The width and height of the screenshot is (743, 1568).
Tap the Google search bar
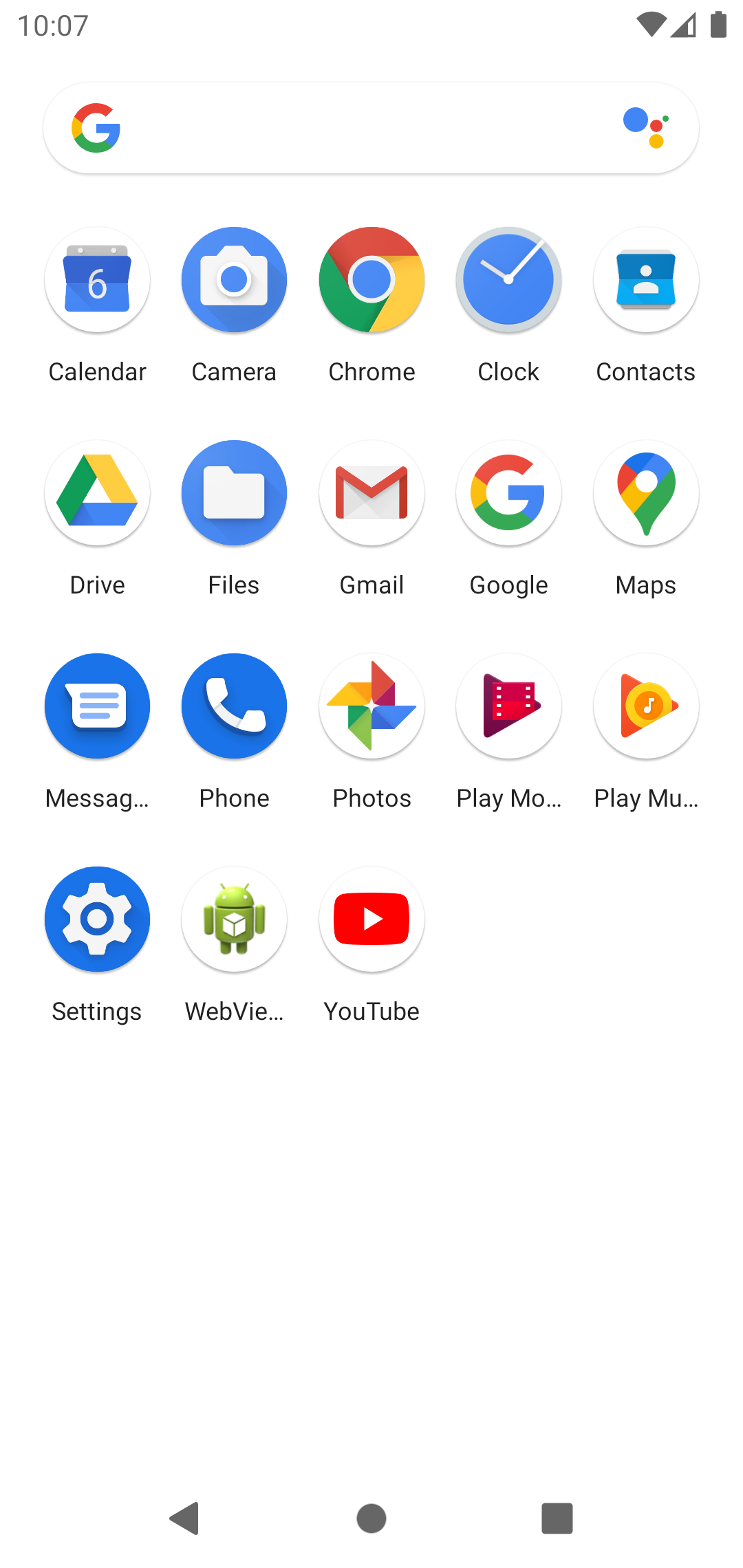pyautogui.click(x=371, y=128)
